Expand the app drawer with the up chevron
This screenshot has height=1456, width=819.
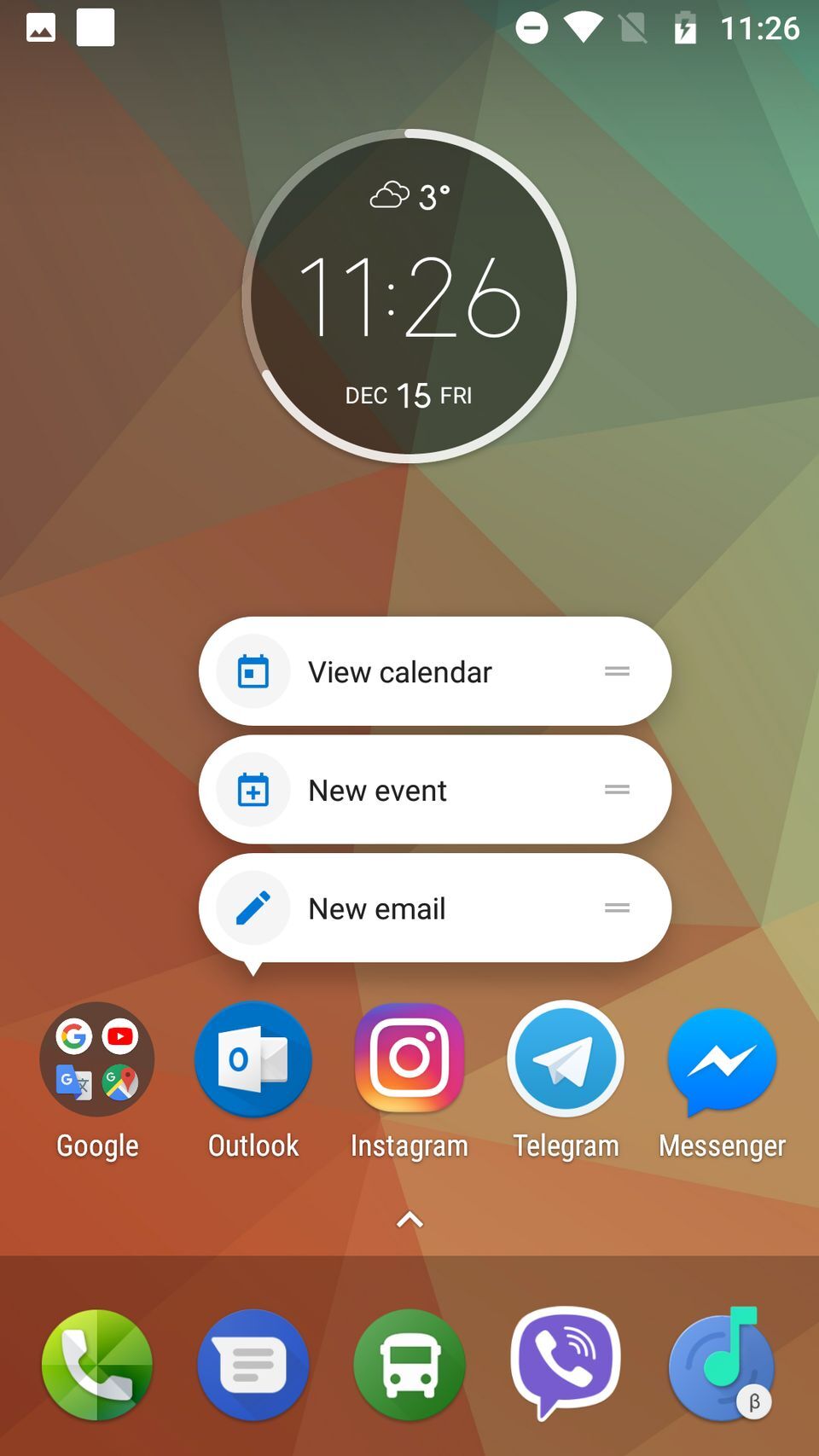(x=409, y=1220)
